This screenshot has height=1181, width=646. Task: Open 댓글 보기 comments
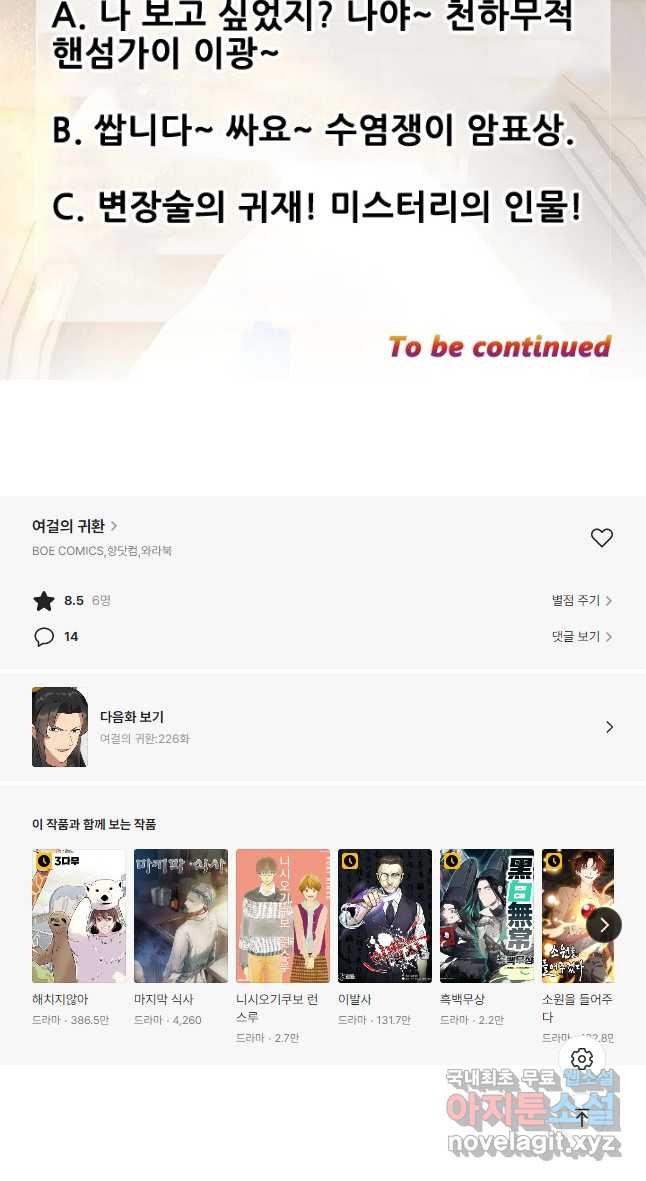click(x=581, y=637)
